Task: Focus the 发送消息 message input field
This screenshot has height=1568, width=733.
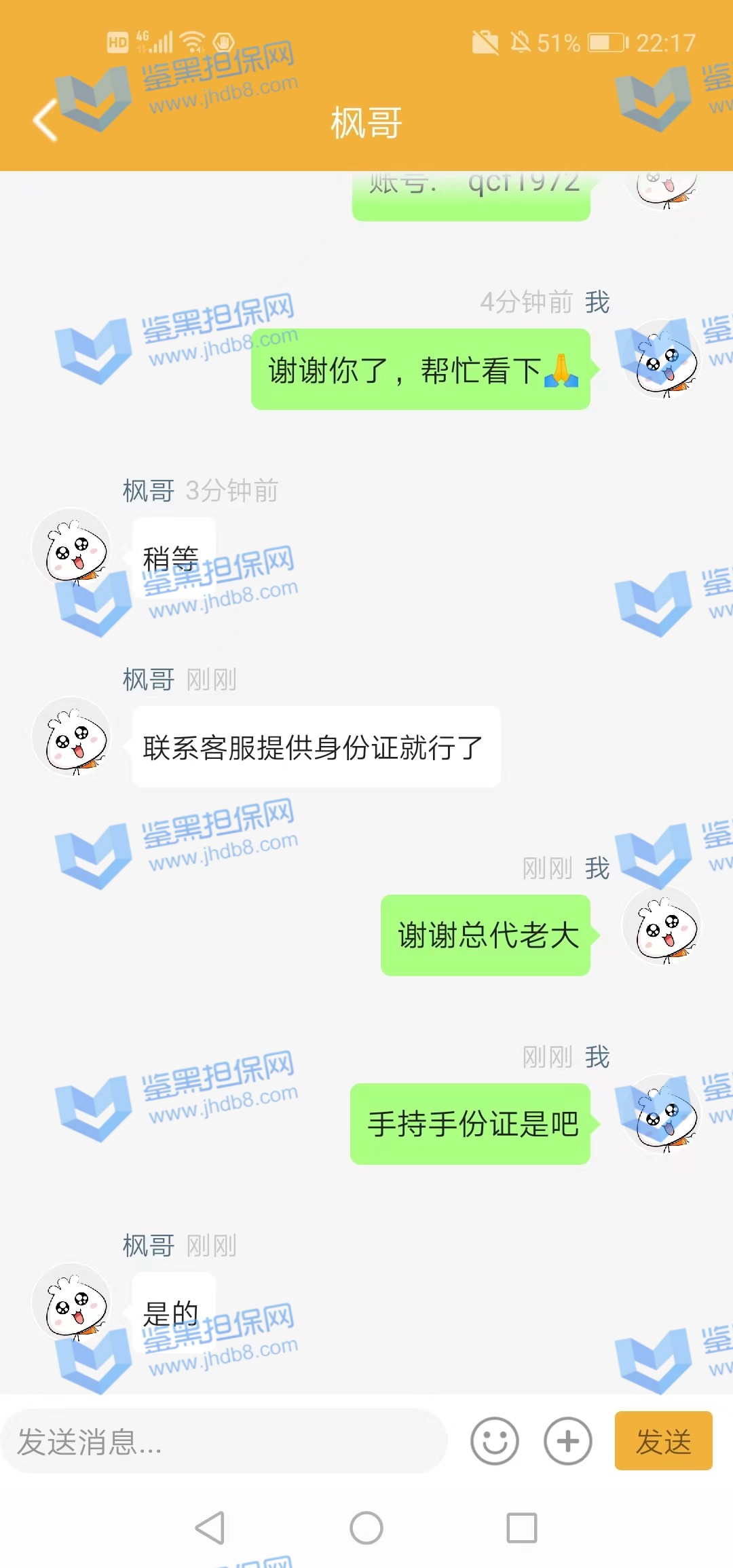Action: 224,1442
